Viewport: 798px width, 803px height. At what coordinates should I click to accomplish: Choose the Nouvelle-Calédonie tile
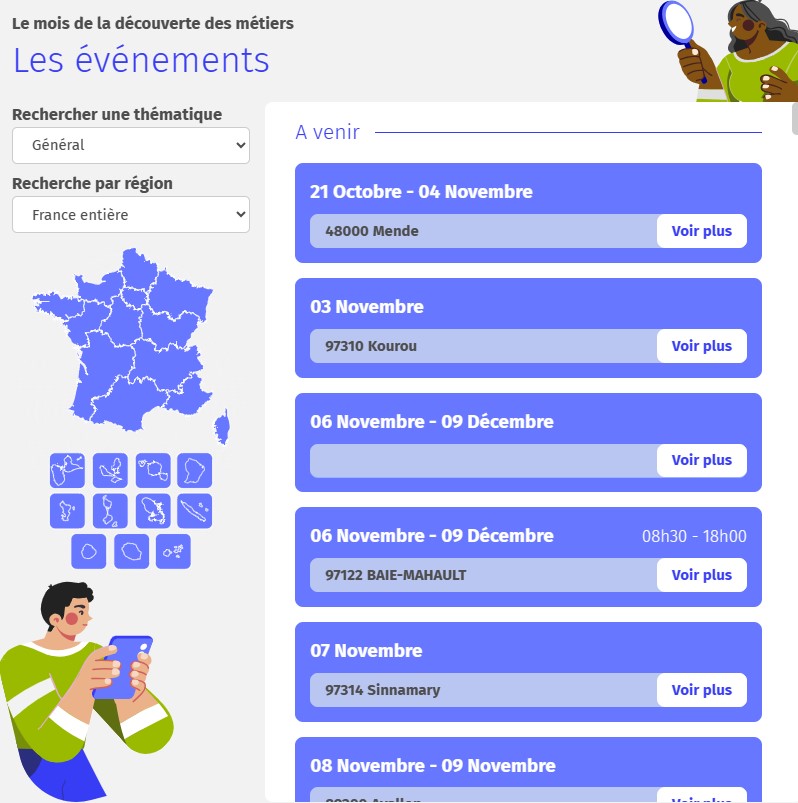click(195, 511)
